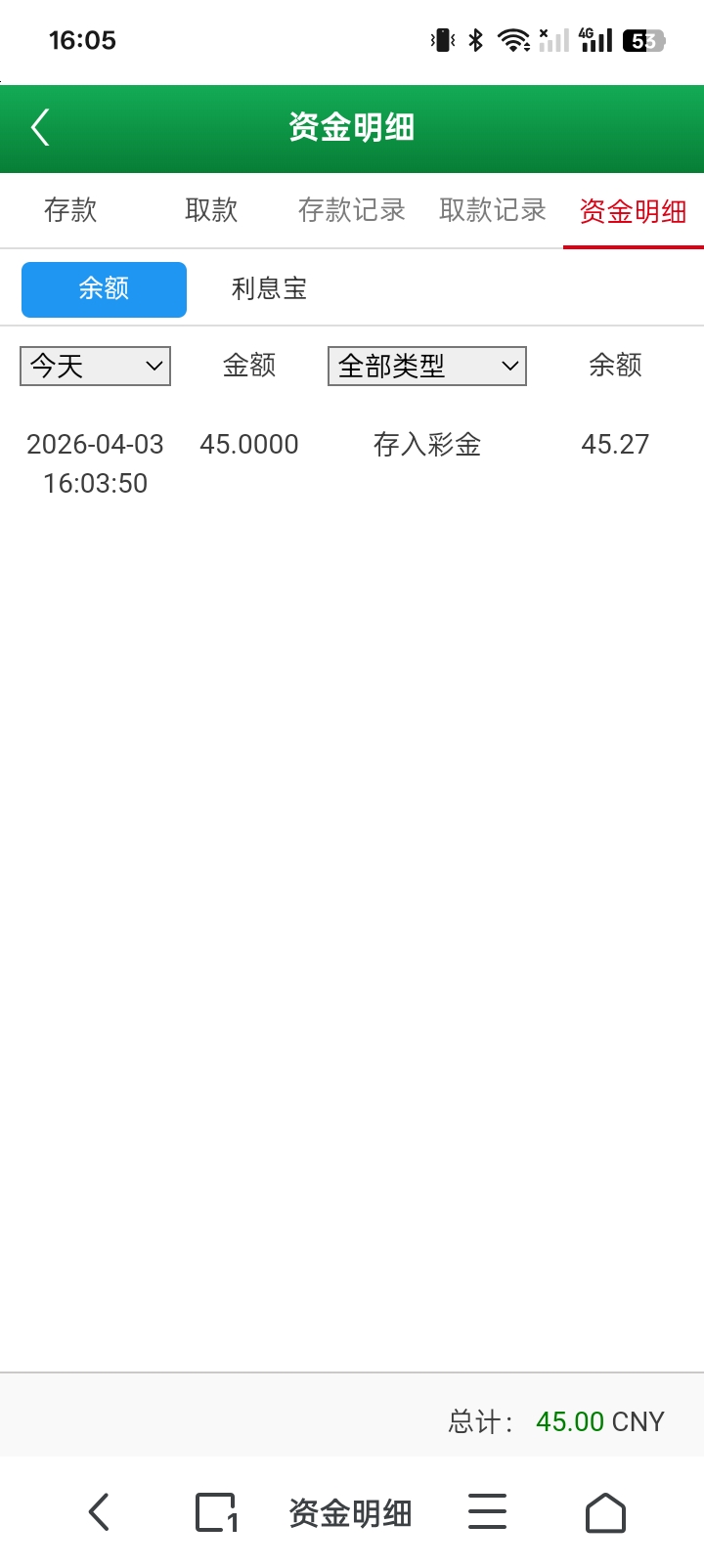The width and height of the screenshot is (704, 1568).
Task: Go back using the header arrow
Action: [x=40, y=128]
